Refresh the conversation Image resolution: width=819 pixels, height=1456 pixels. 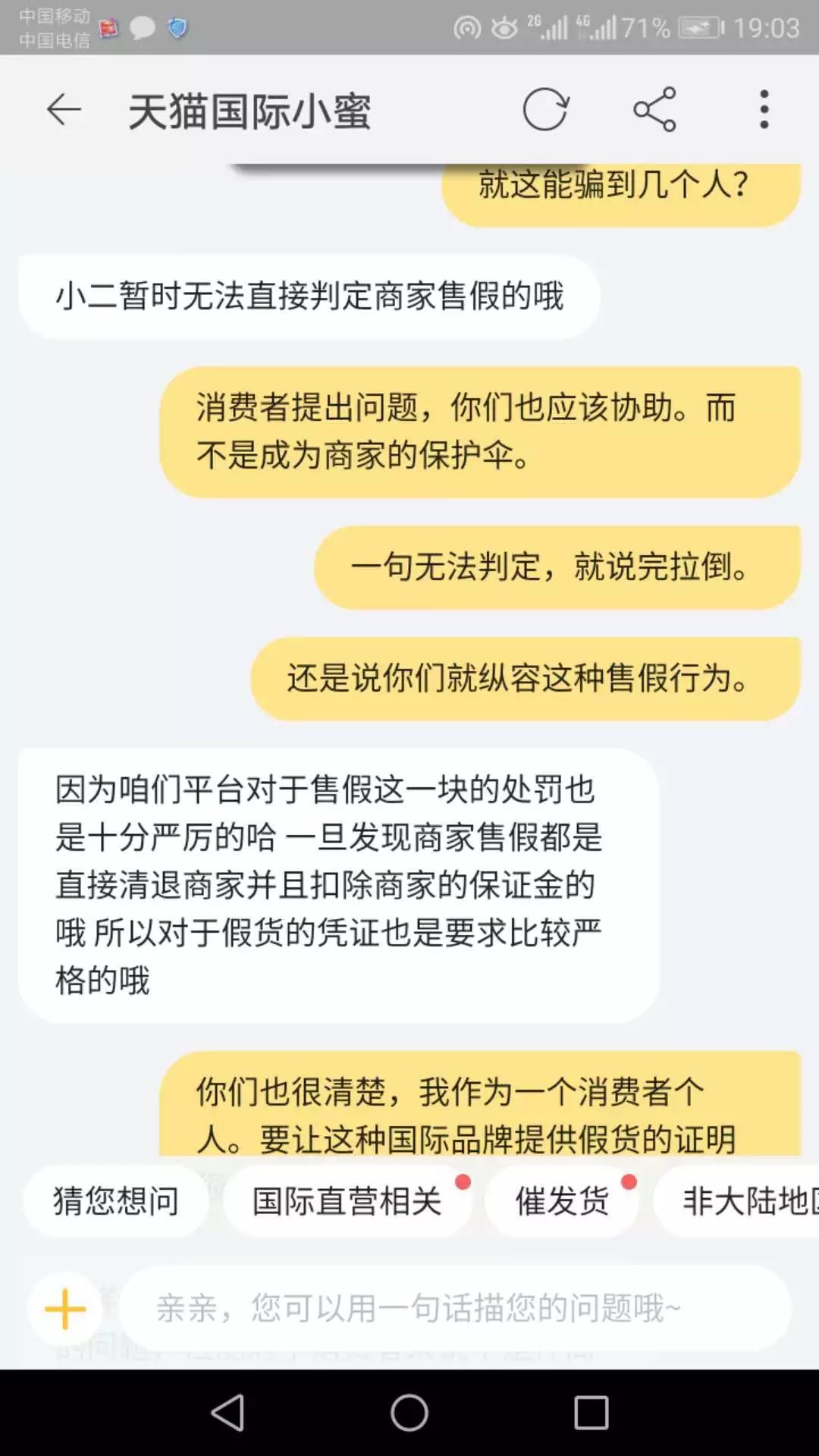coord(548,110)
